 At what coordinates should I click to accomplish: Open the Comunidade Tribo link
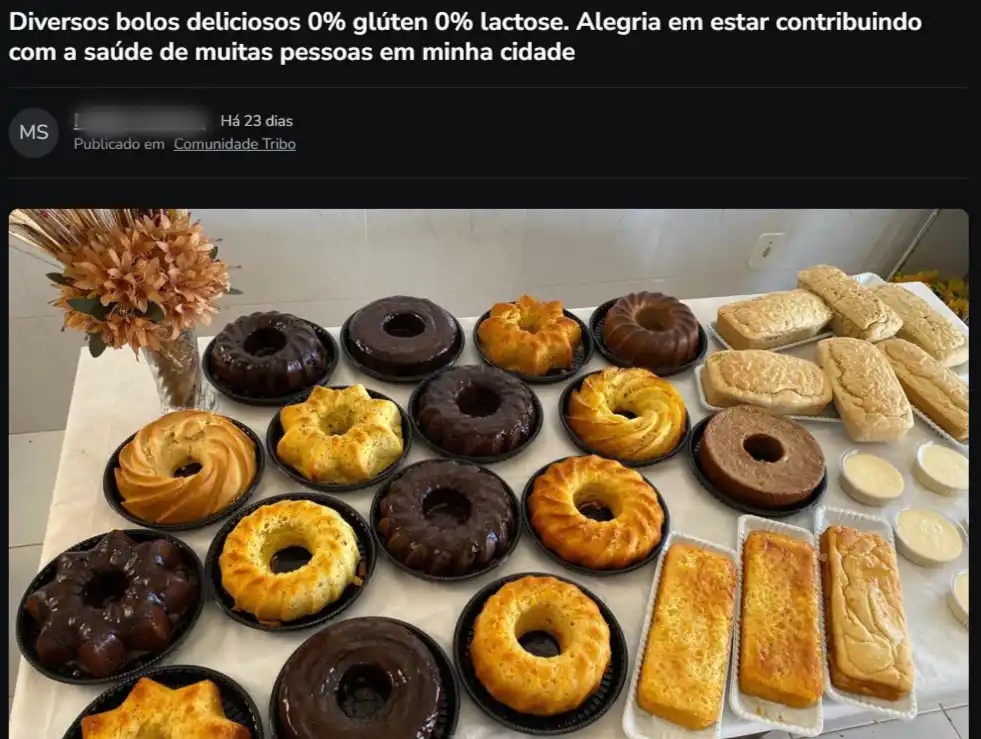tap(234, 144)
